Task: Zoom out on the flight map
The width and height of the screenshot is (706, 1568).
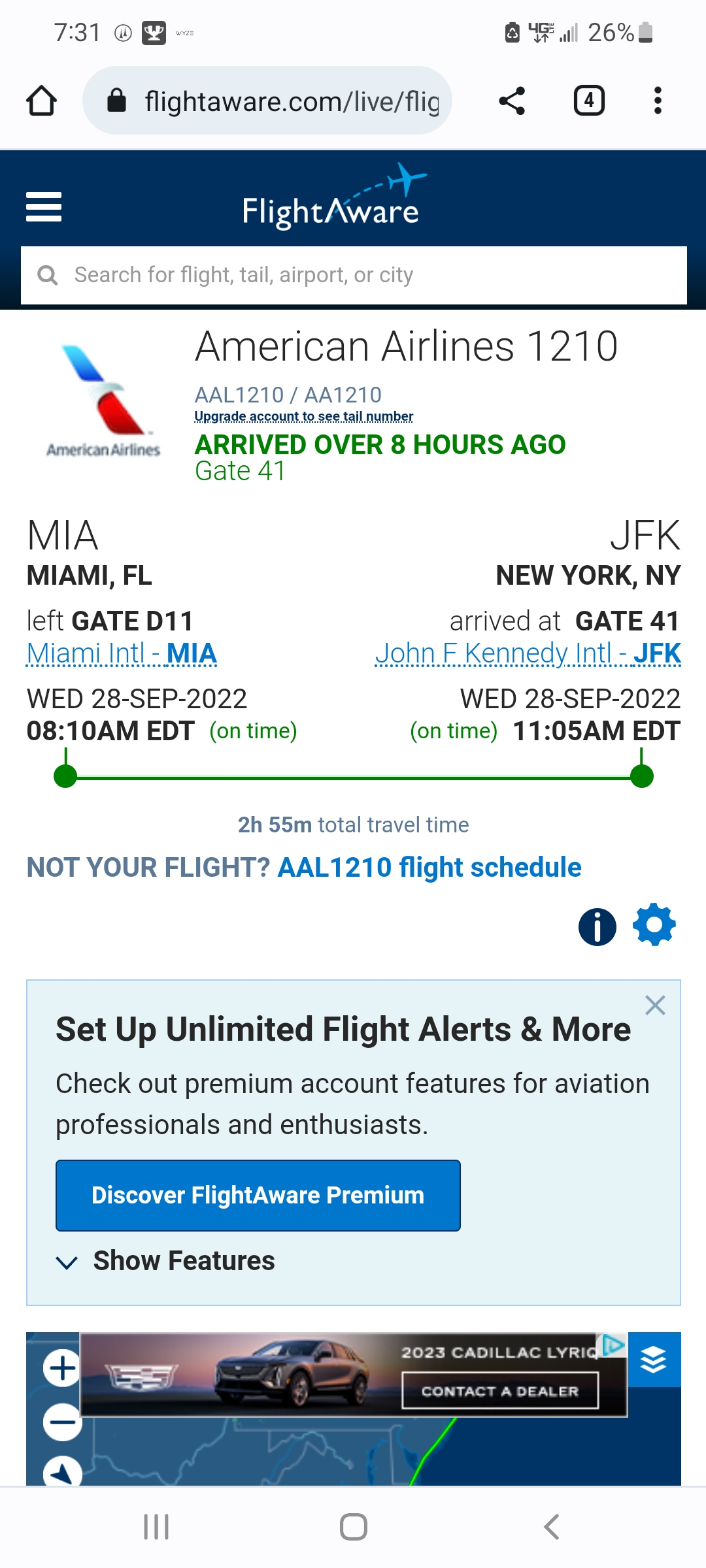Action: click(62, 1422)
